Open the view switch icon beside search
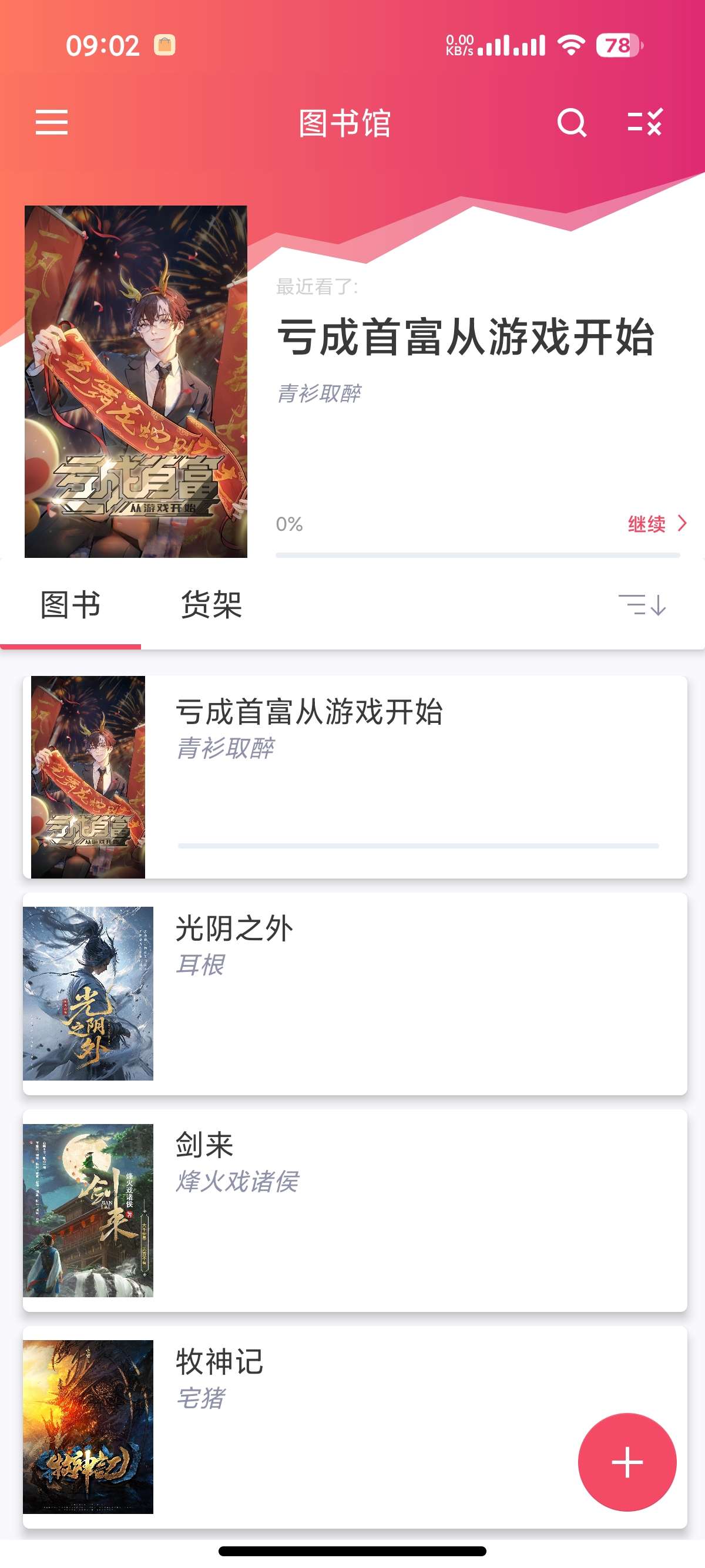 [x=646, y=123]
